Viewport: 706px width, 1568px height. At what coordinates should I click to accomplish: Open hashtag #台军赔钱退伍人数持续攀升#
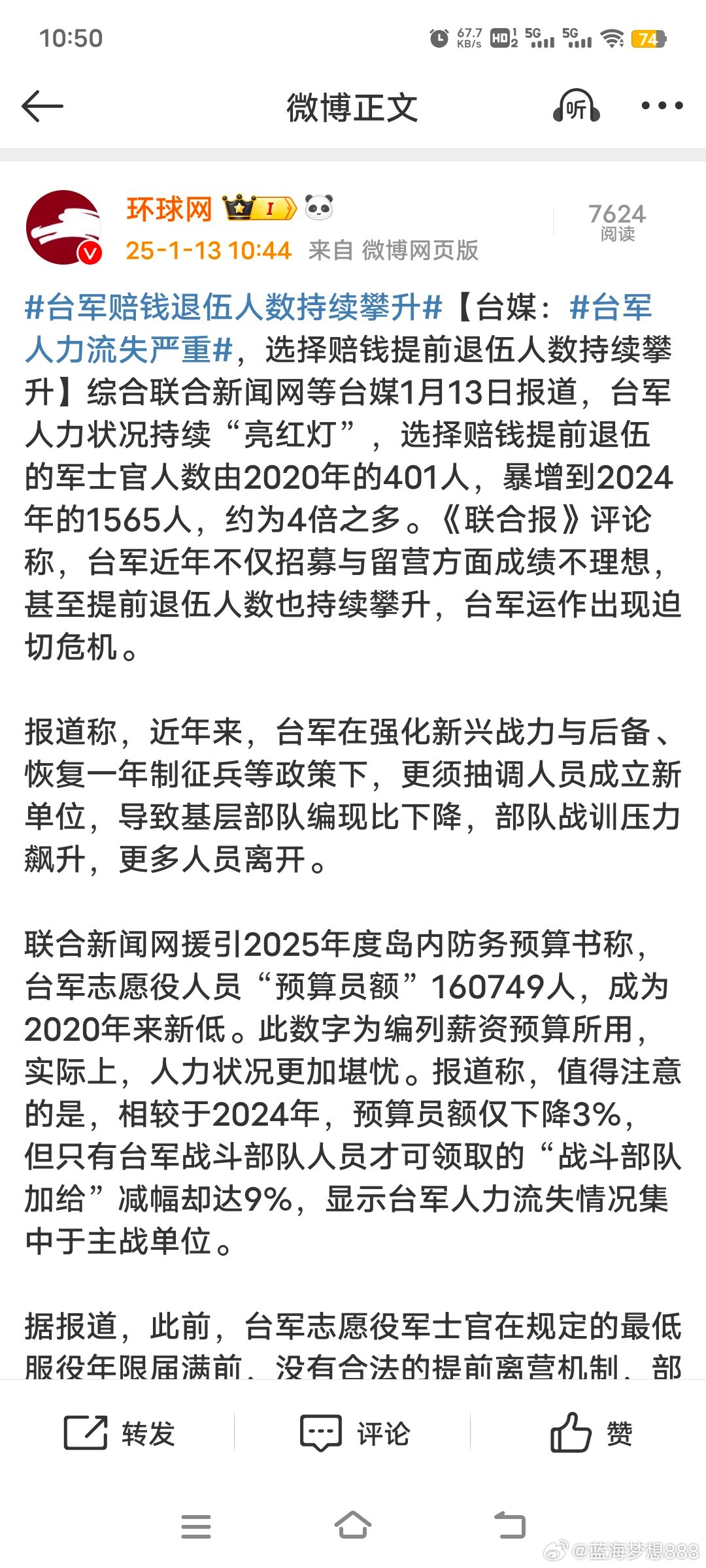234,307
